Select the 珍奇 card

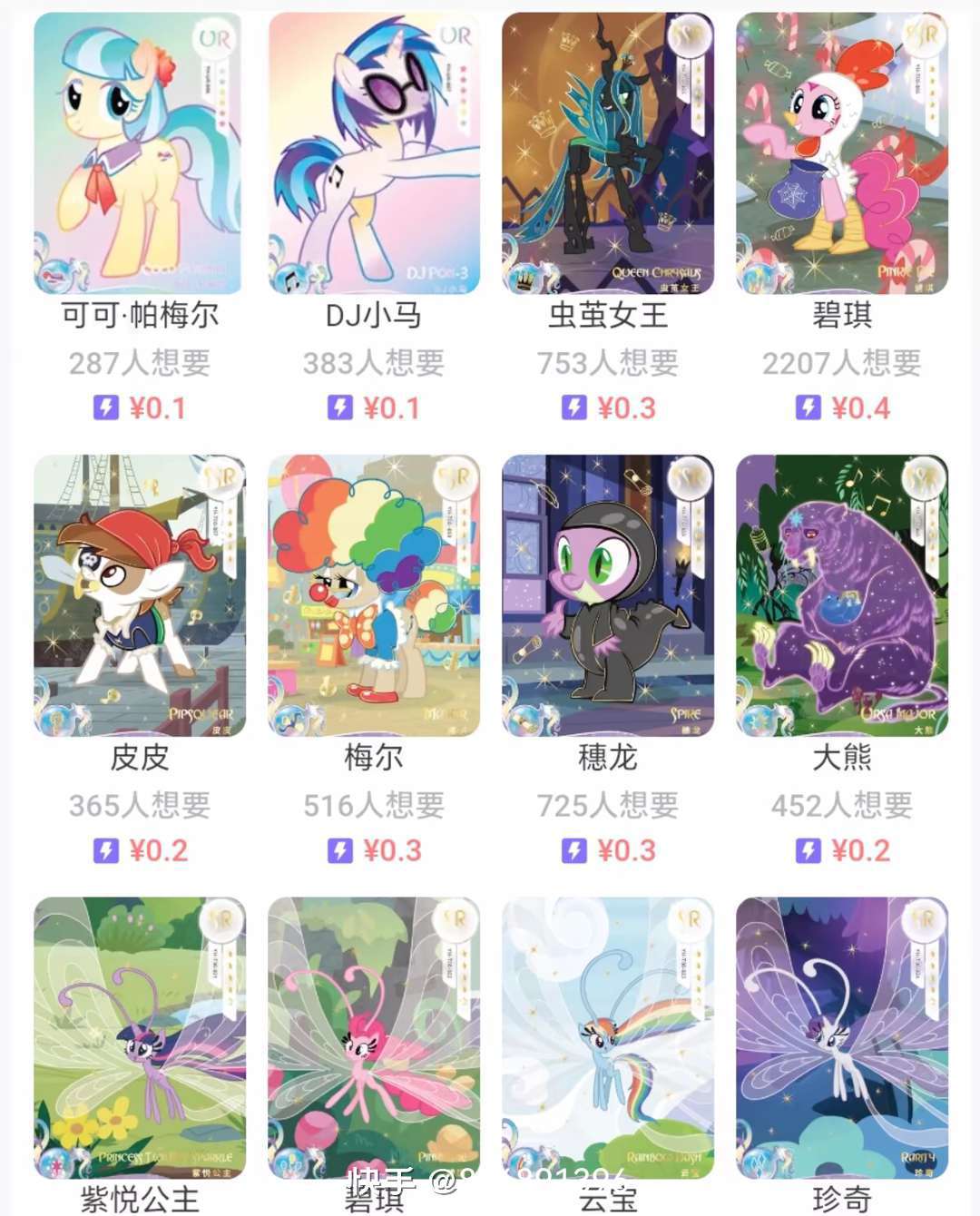[x=841, y=1037]
